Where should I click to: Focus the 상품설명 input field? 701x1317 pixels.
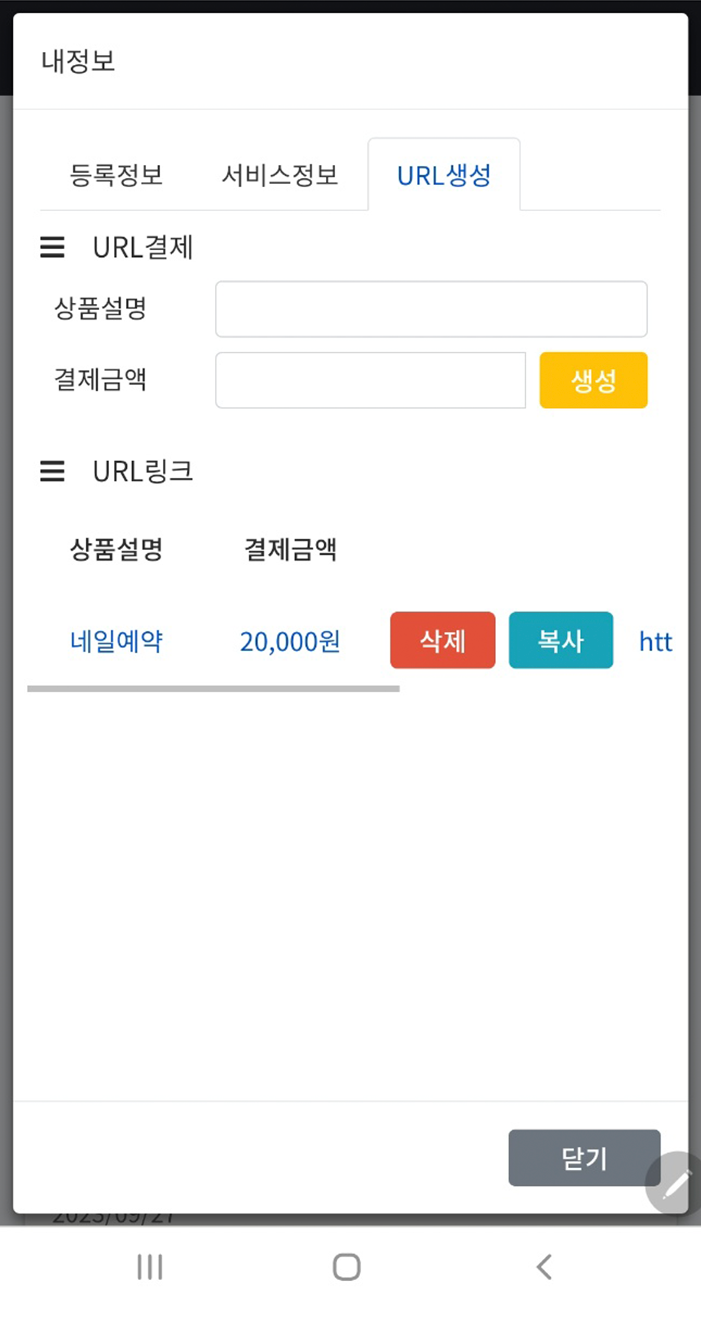pyautogui.click(x=431, y=309)
